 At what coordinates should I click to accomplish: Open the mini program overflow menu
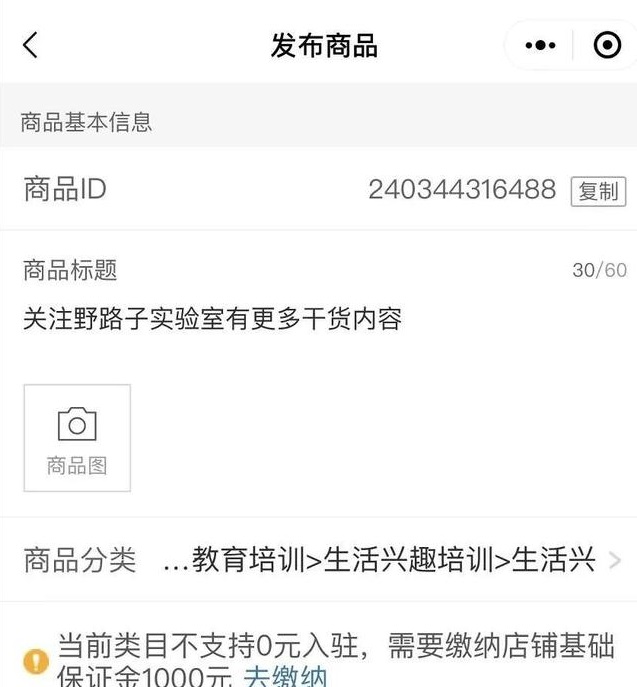click(x=540, y=46)
